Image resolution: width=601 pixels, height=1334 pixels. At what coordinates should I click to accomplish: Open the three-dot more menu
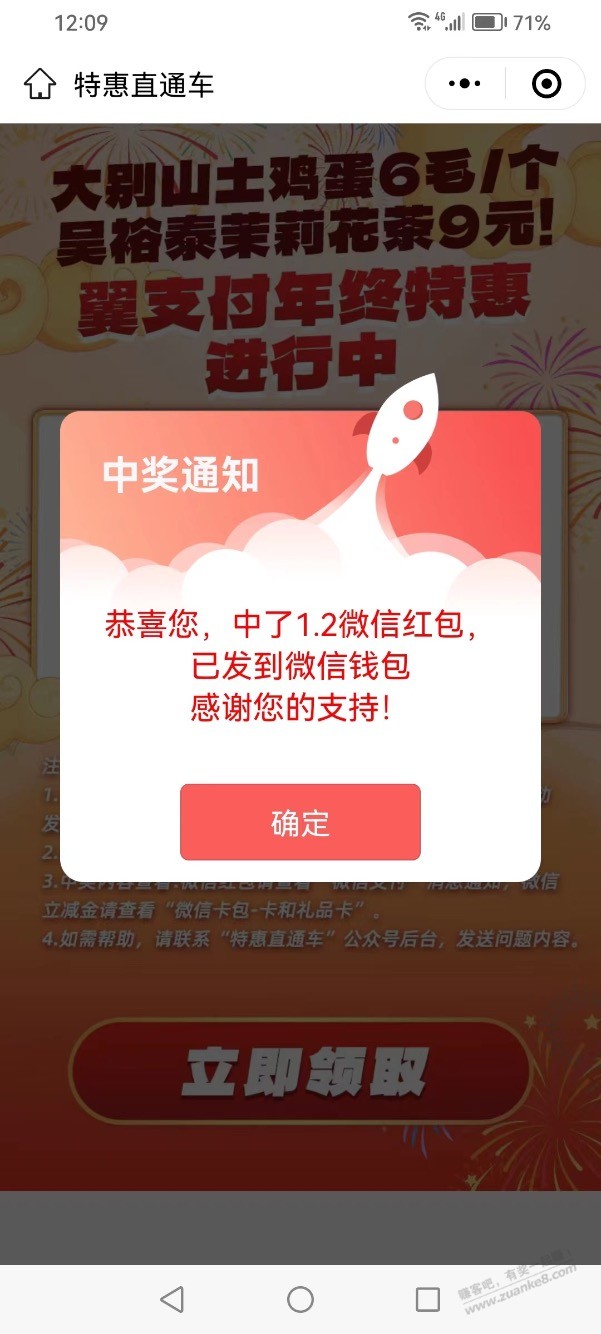(465, 85)
